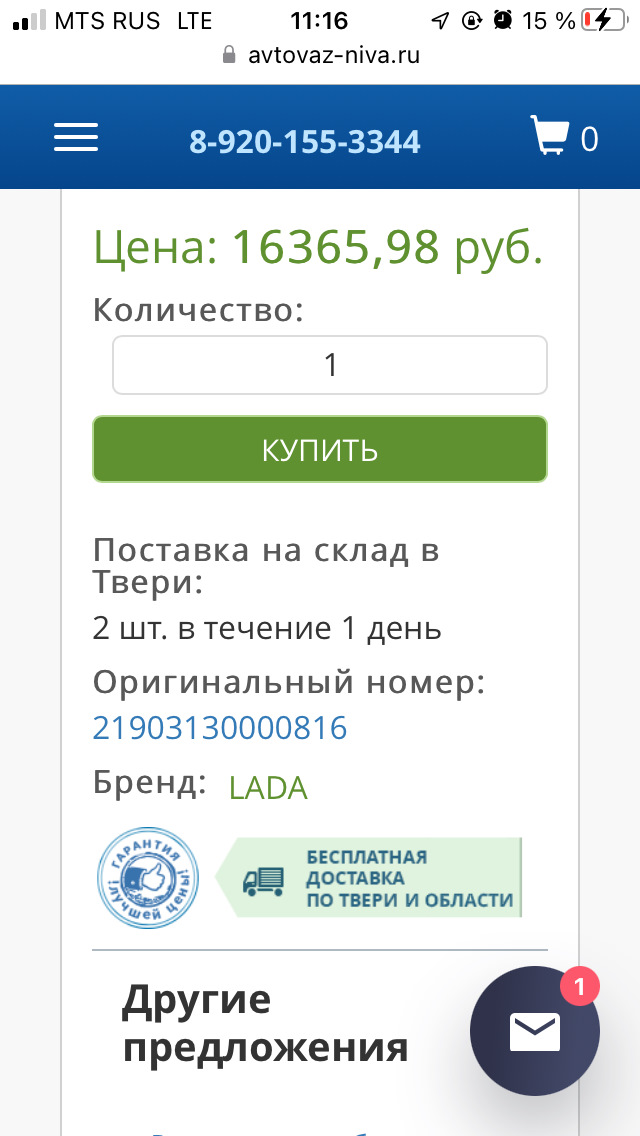Open the shopping cart
This screenshot has height=1136, width=640.
563,137
